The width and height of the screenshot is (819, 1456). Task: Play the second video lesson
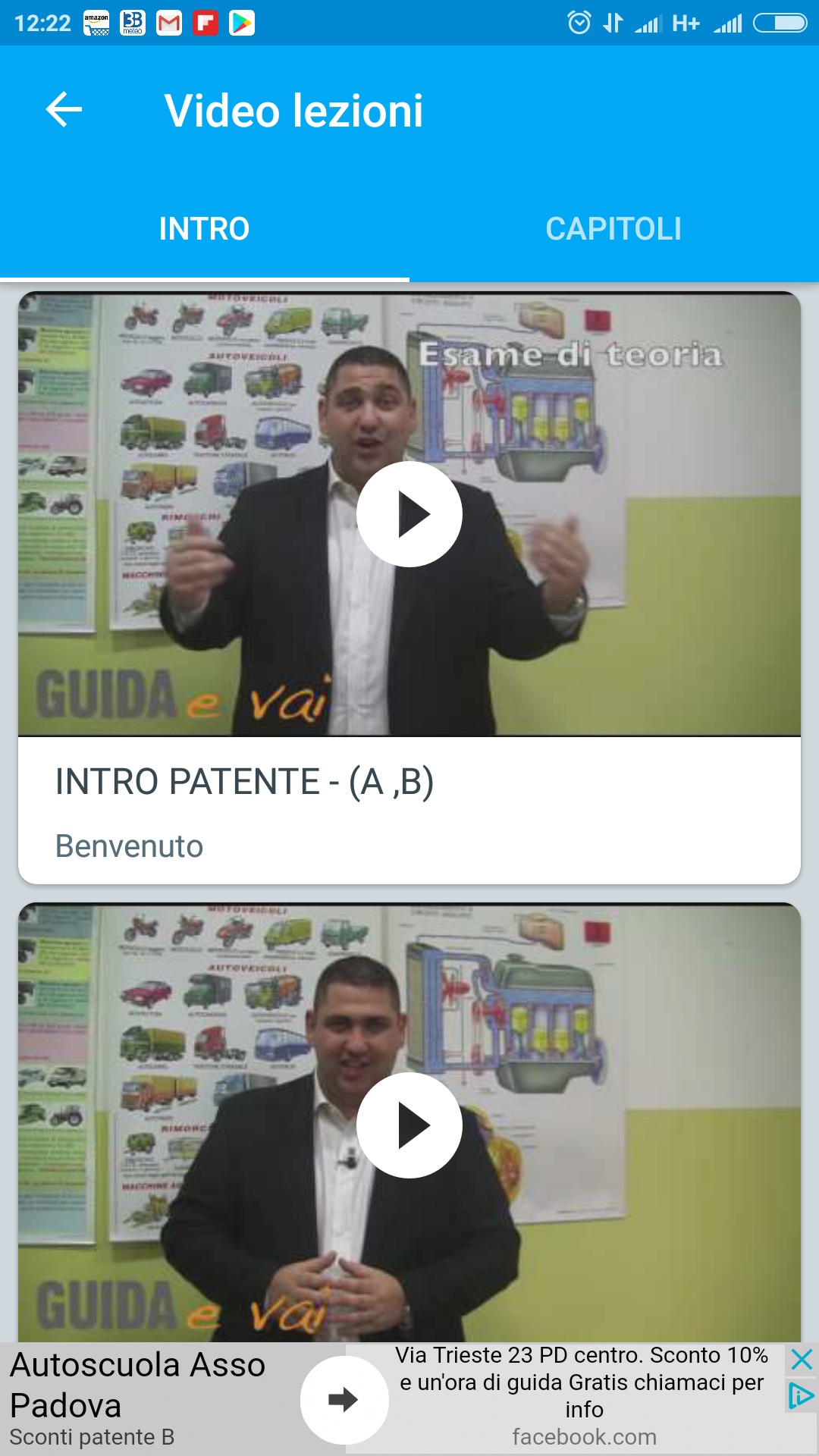(409, 1125)
